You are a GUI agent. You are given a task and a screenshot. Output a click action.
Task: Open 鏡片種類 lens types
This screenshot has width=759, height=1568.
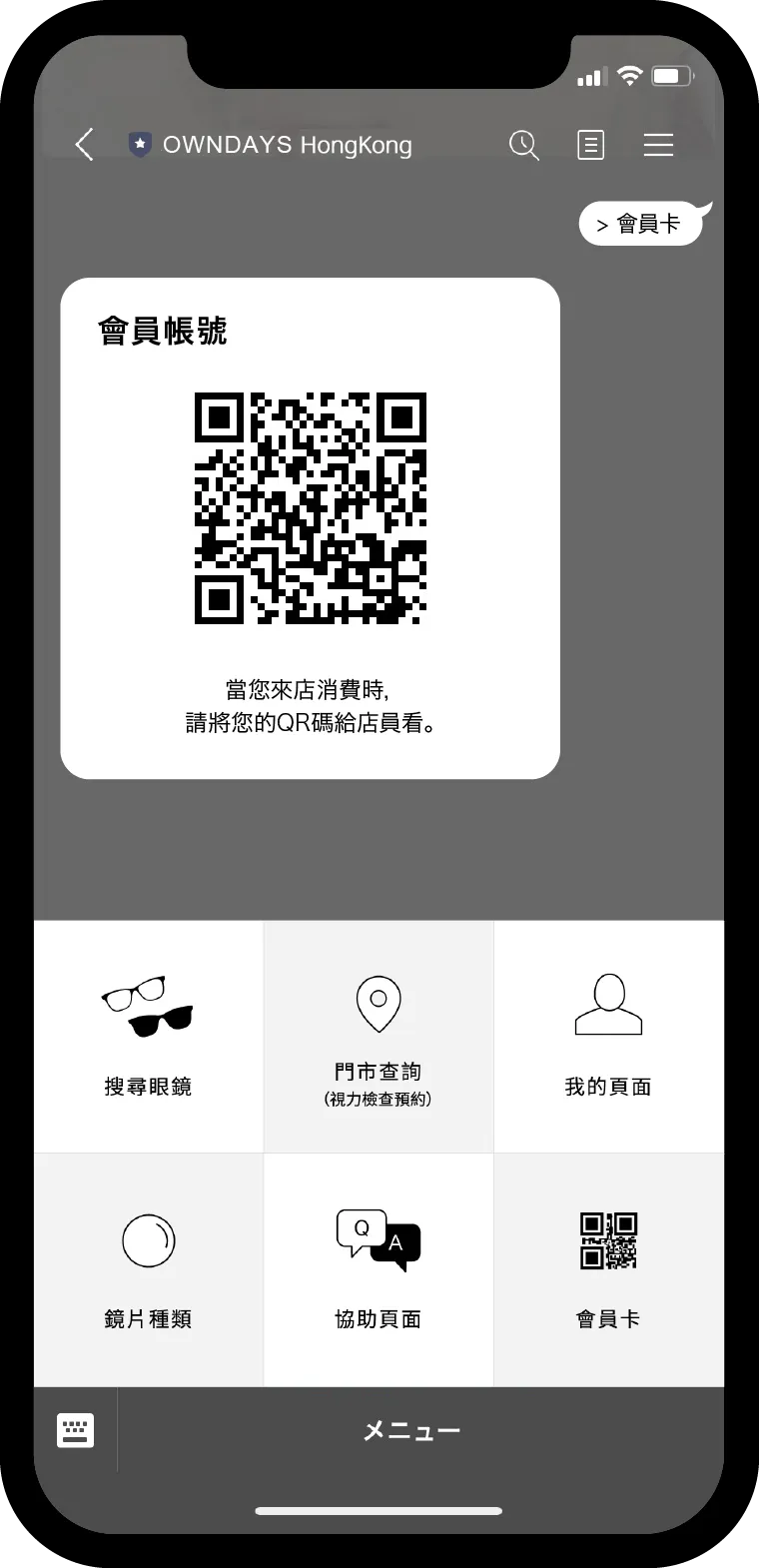[148, 1269]
